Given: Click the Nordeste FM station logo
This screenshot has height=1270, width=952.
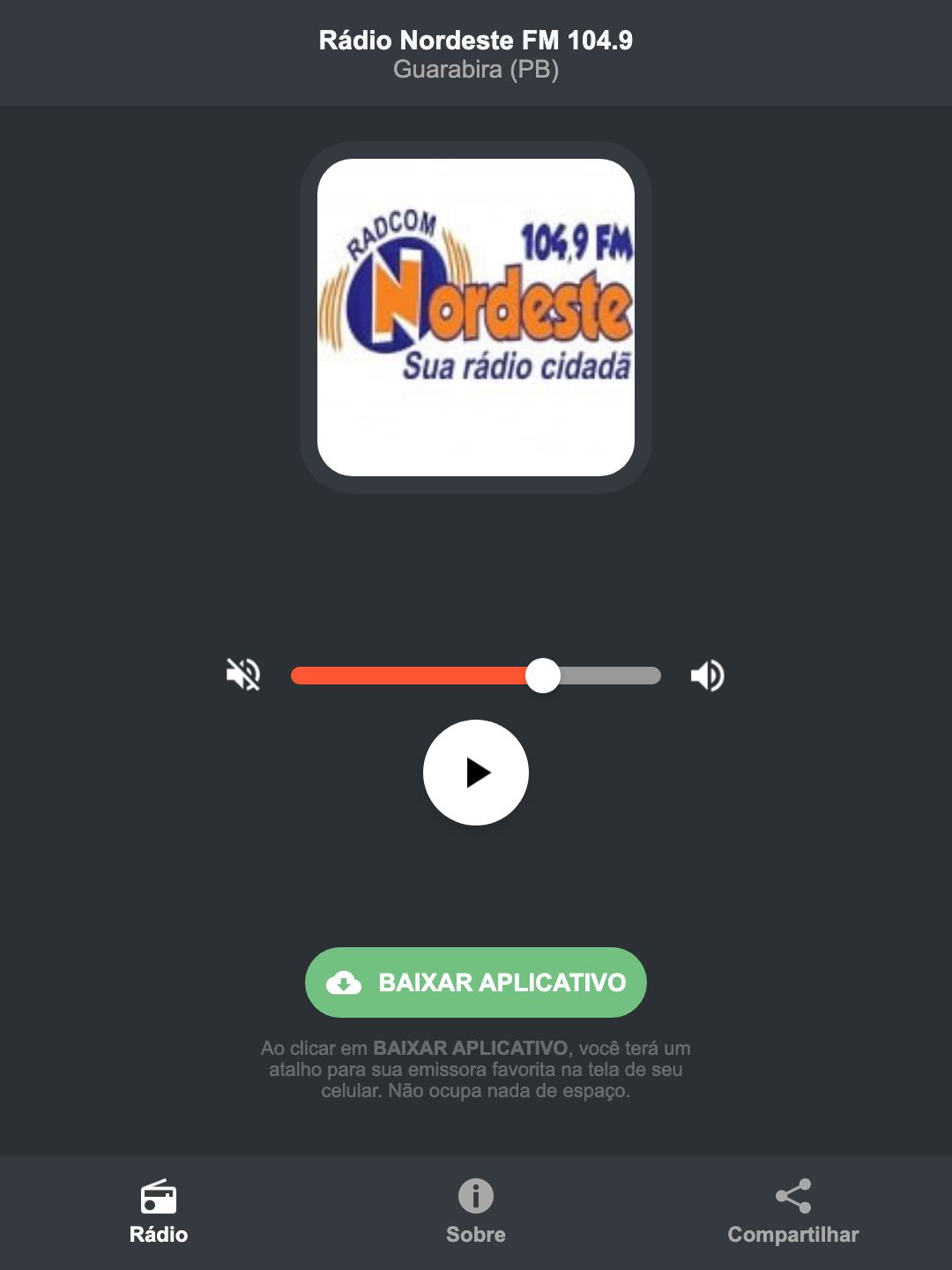Looking at the screenshot, I should (x=475, y=317).
